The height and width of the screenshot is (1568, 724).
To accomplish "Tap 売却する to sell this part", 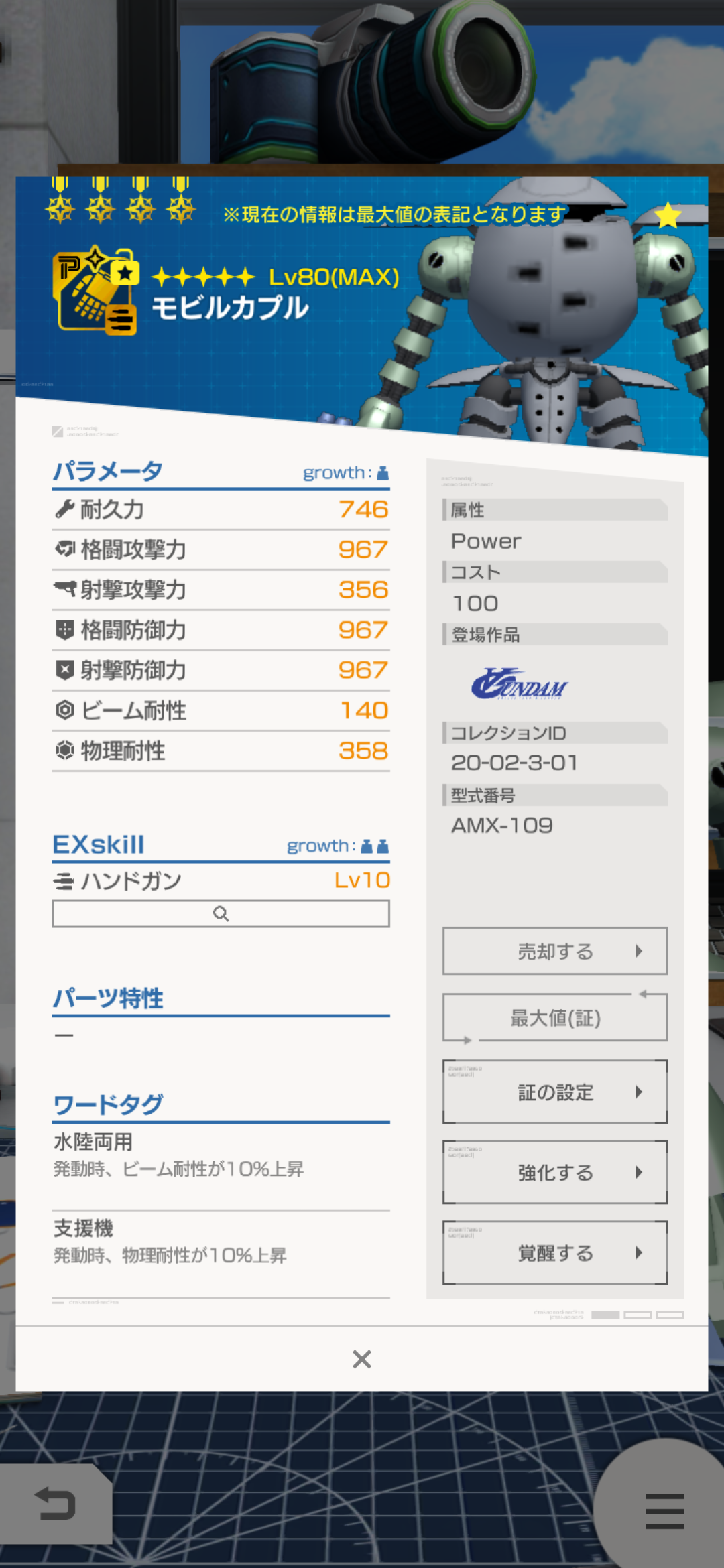I will (554, 951).
